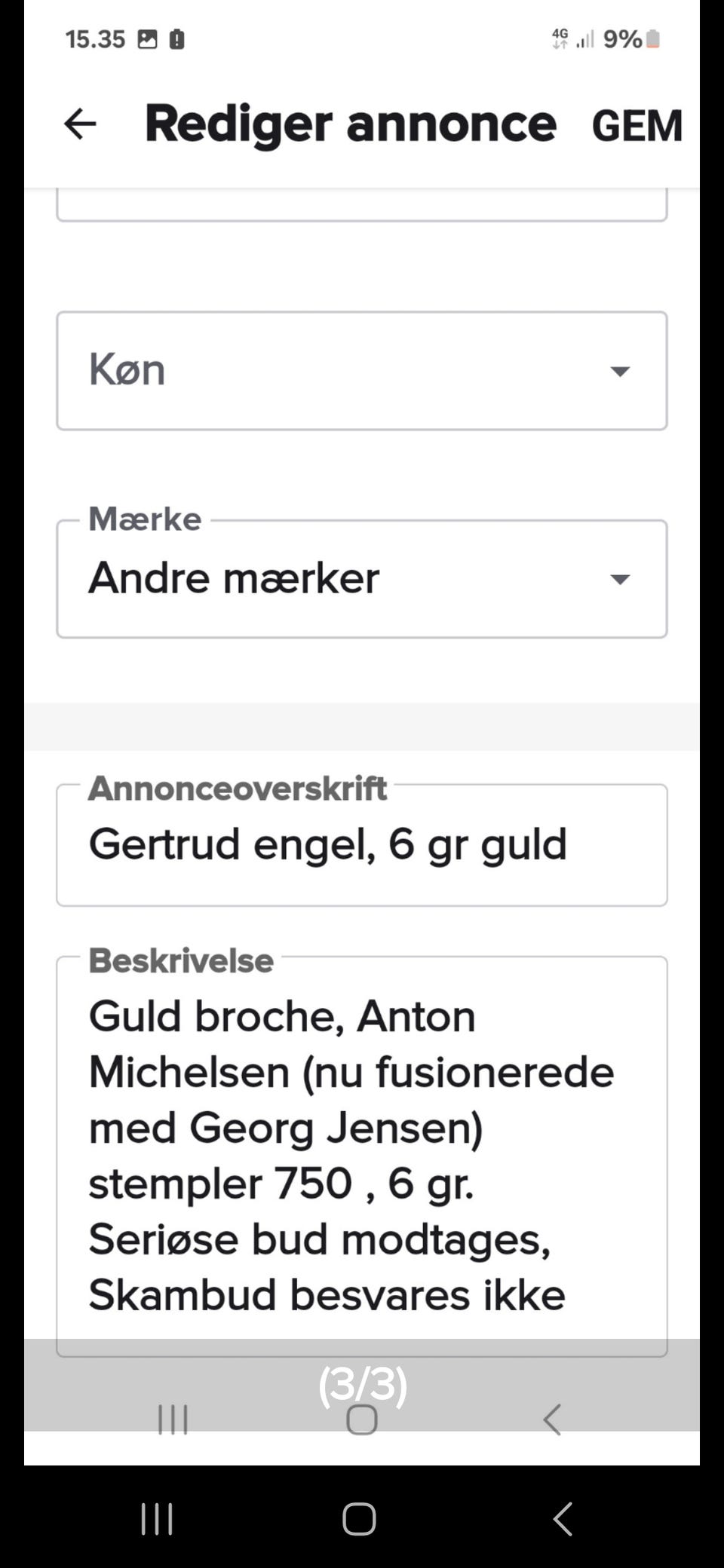
Task: Tap the chevron next to Køn field
Action: click(620, 371)
